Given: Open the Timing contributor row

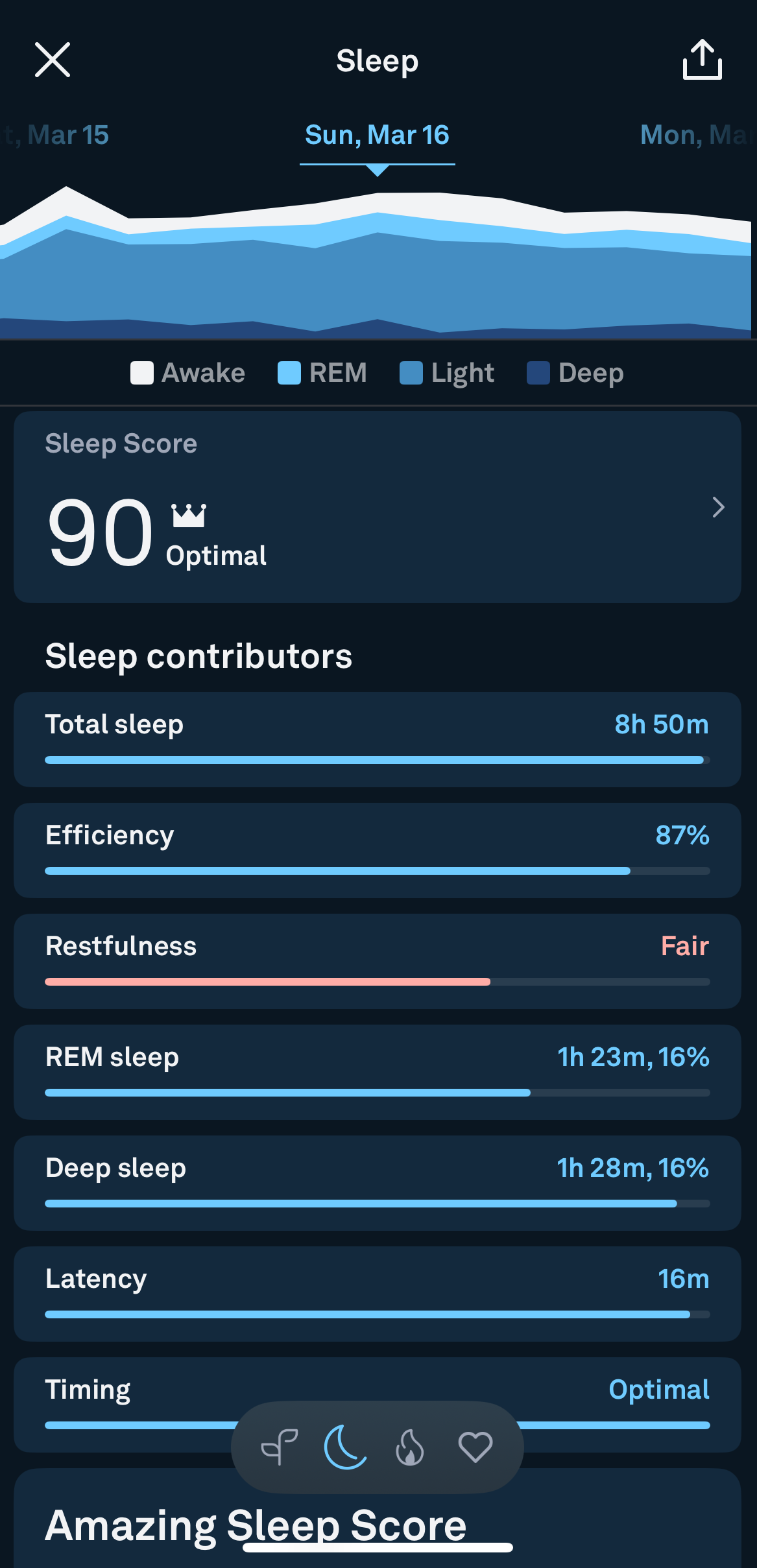Looking at the screenshot, I should (x=378, y=1405).
